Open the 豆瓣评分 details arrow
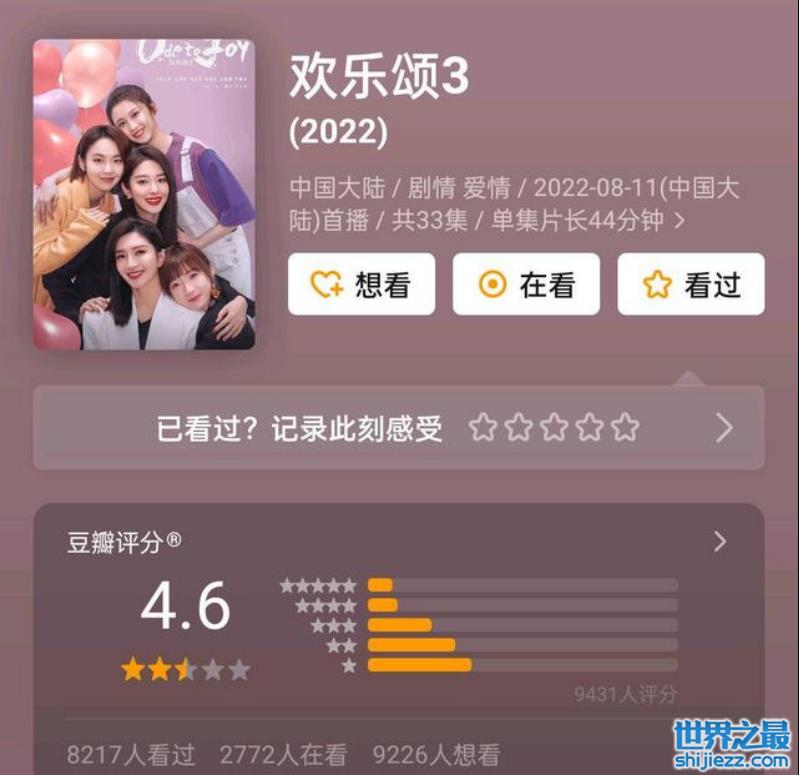This screenshot has width=799, height=775. coord(719,542)
